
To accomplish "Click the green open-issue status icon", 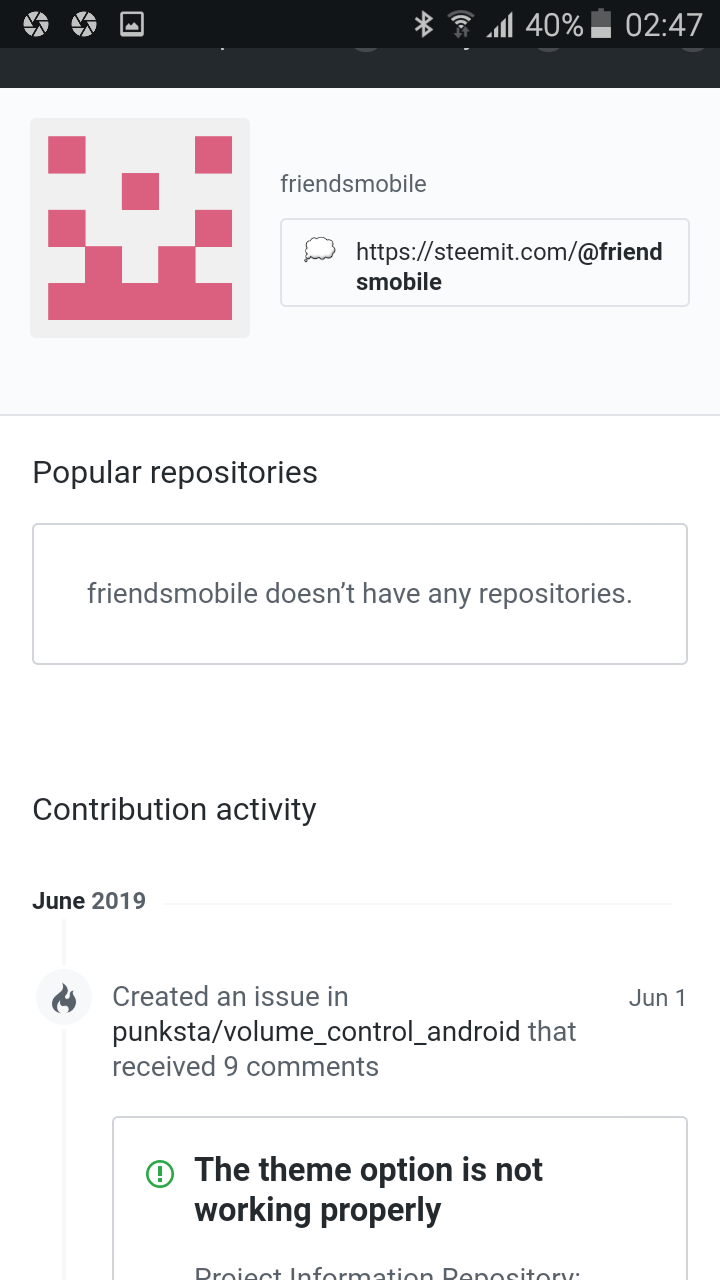I will pos(160,1174).
